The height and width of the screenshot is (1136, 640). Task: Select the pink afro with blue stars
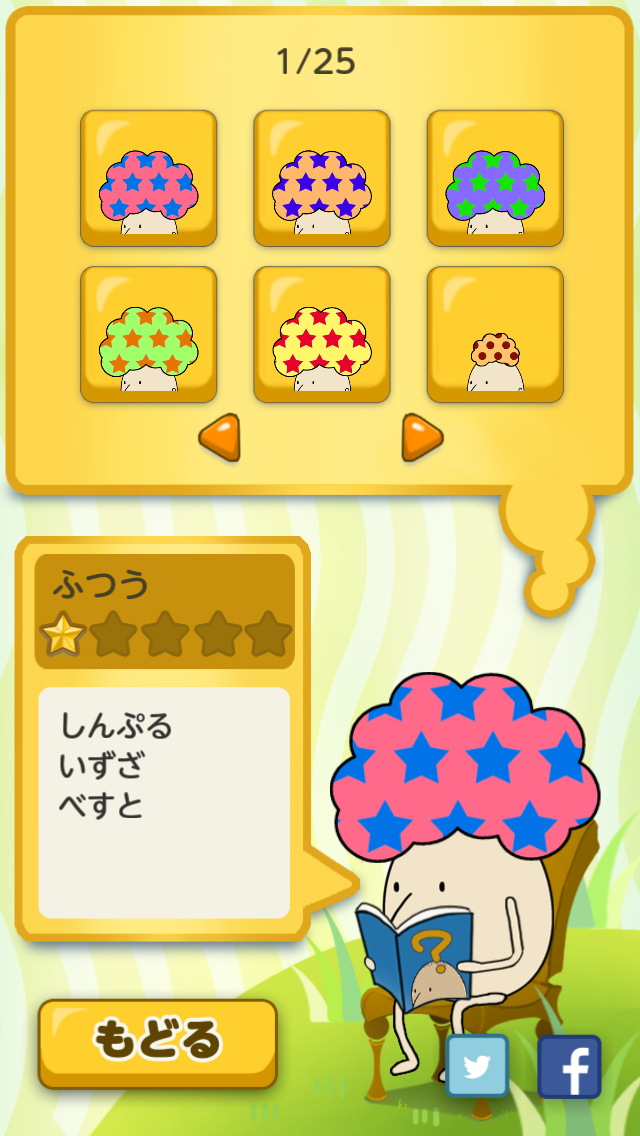click(148, 178)
